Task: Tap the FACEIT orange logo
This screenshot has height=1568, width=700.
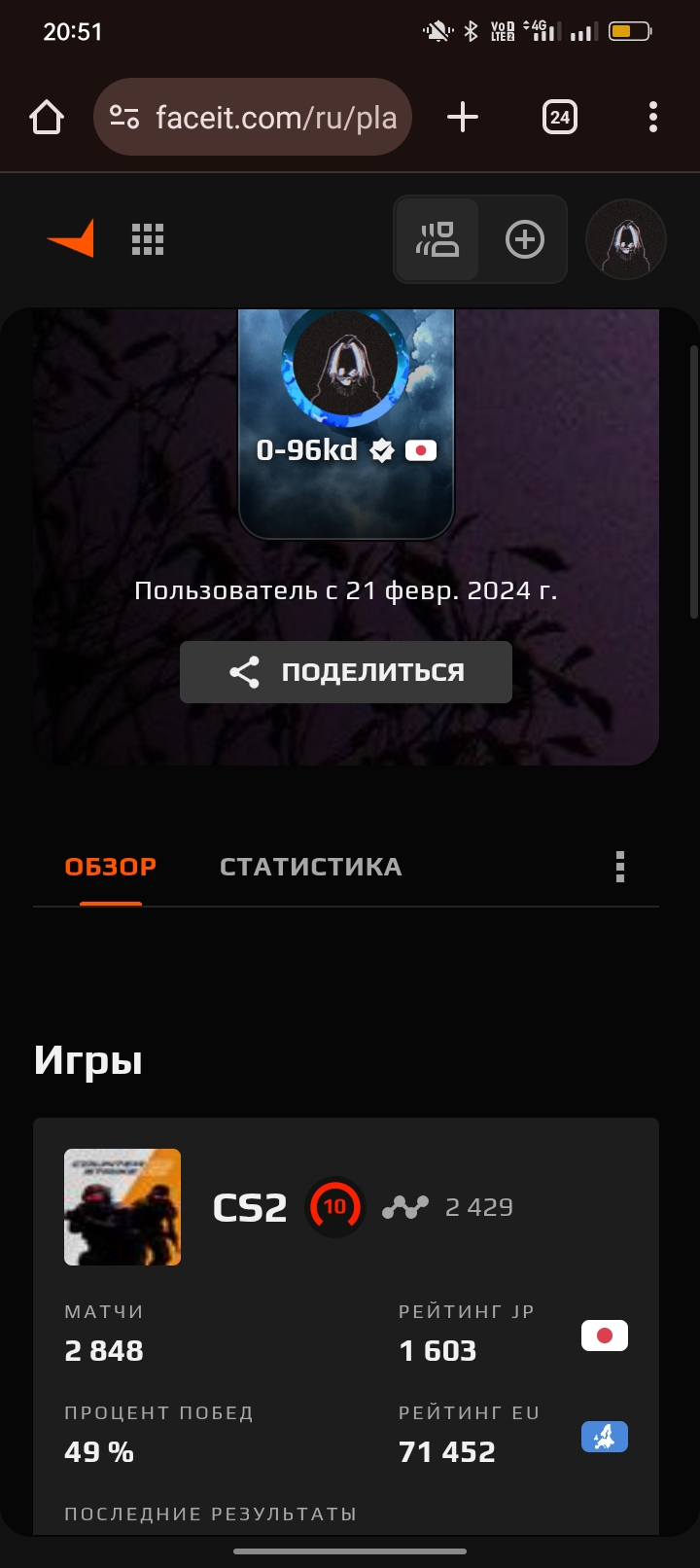Action: [x=71, y=239]
